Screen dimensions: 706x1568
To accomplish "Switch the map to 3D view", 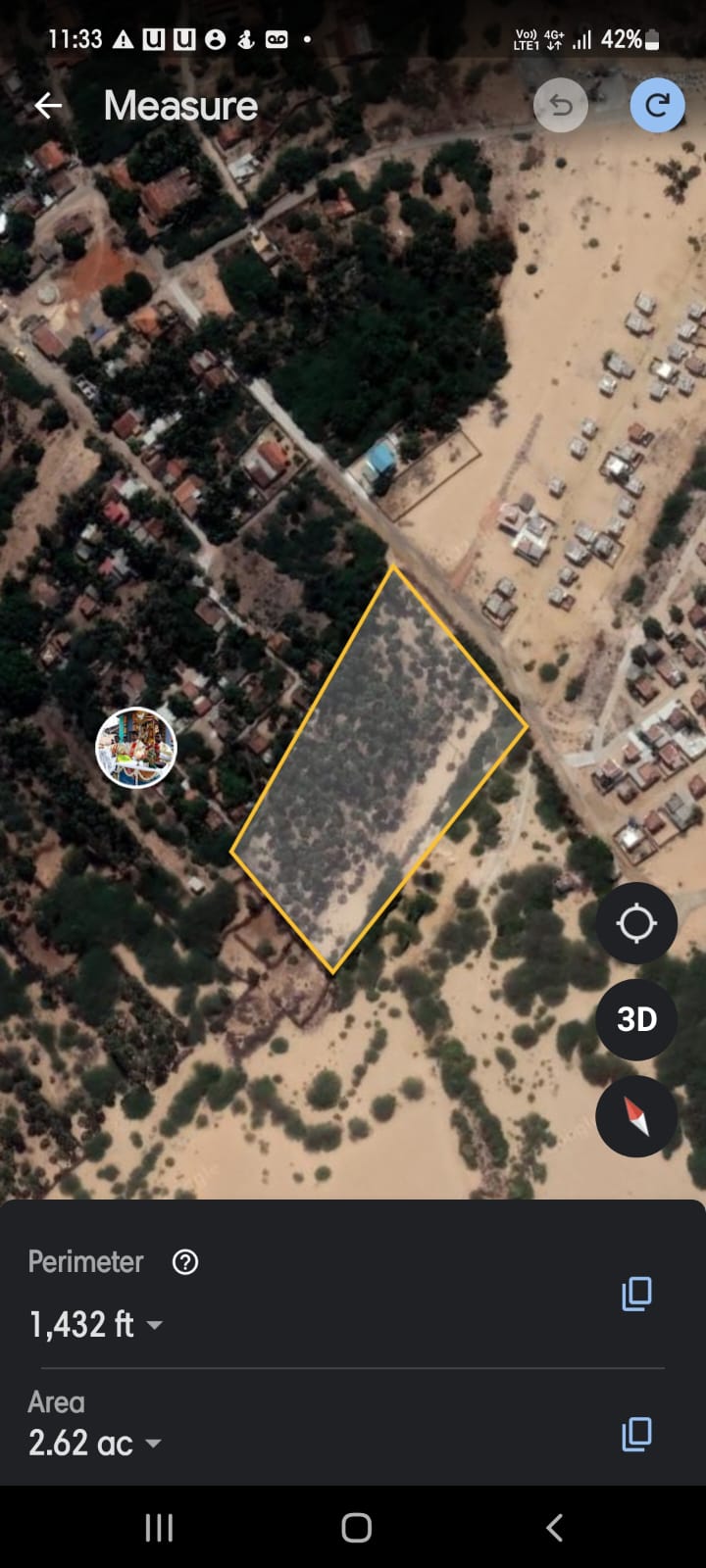I will [x=636, y=1019].
